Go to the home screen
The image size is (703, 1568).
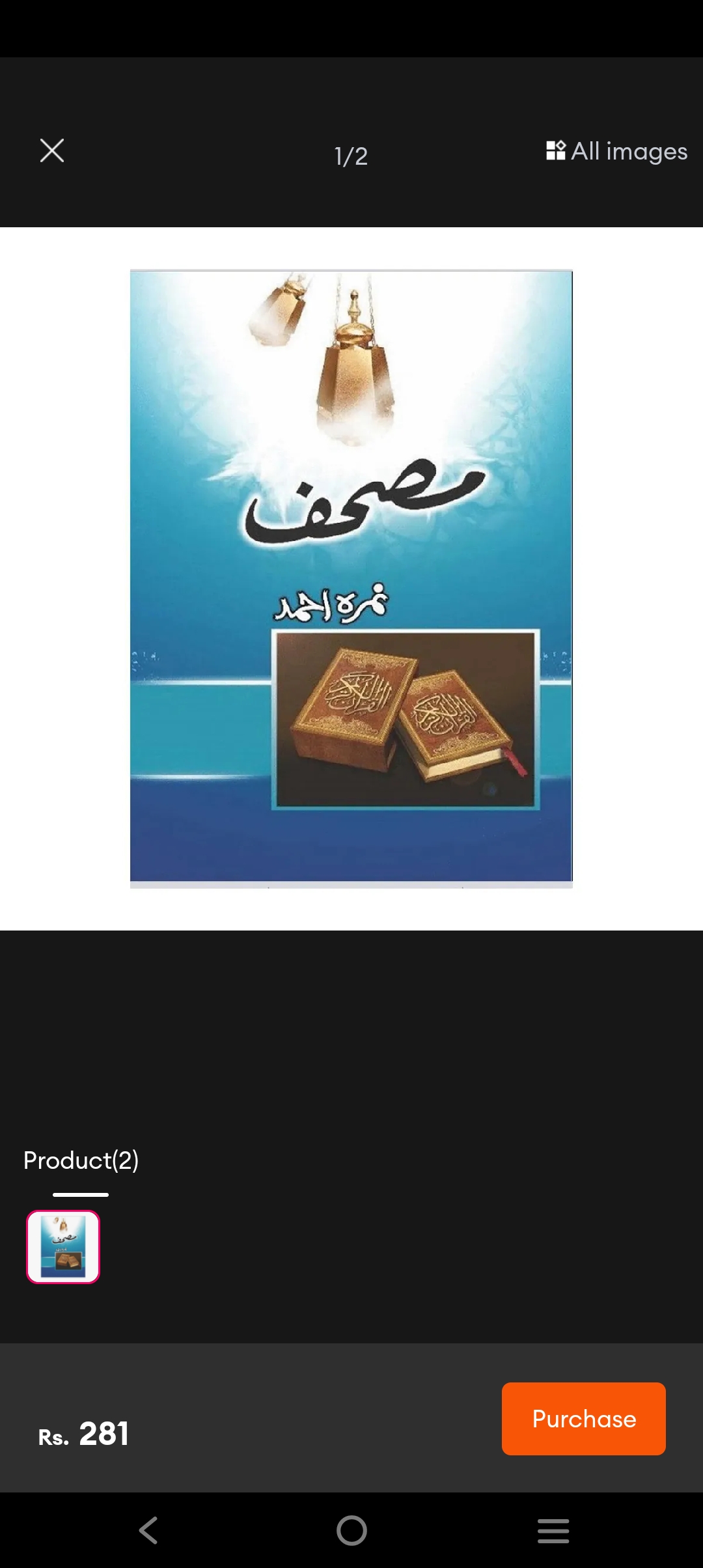click(x=351, y=1530)
